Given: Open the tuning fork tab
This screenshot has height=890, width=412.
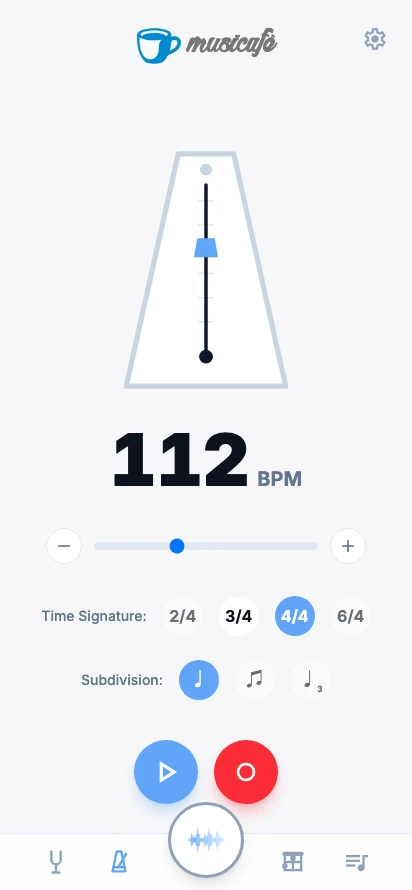Looking at the screenshot, I should click(56, 862).
